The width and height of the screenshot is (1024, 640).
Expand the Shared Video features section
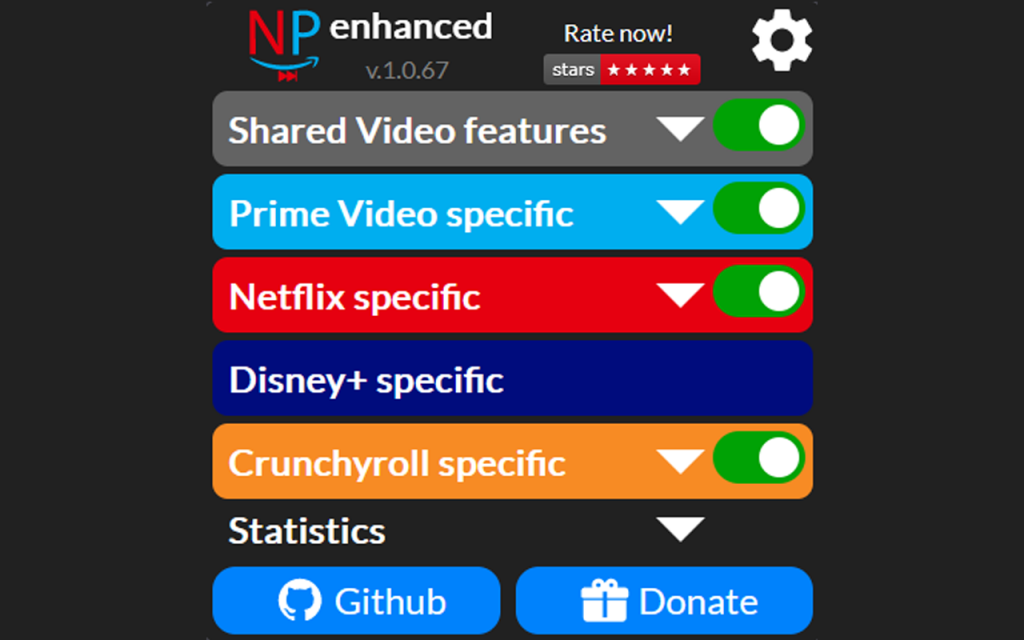[680, 129]
